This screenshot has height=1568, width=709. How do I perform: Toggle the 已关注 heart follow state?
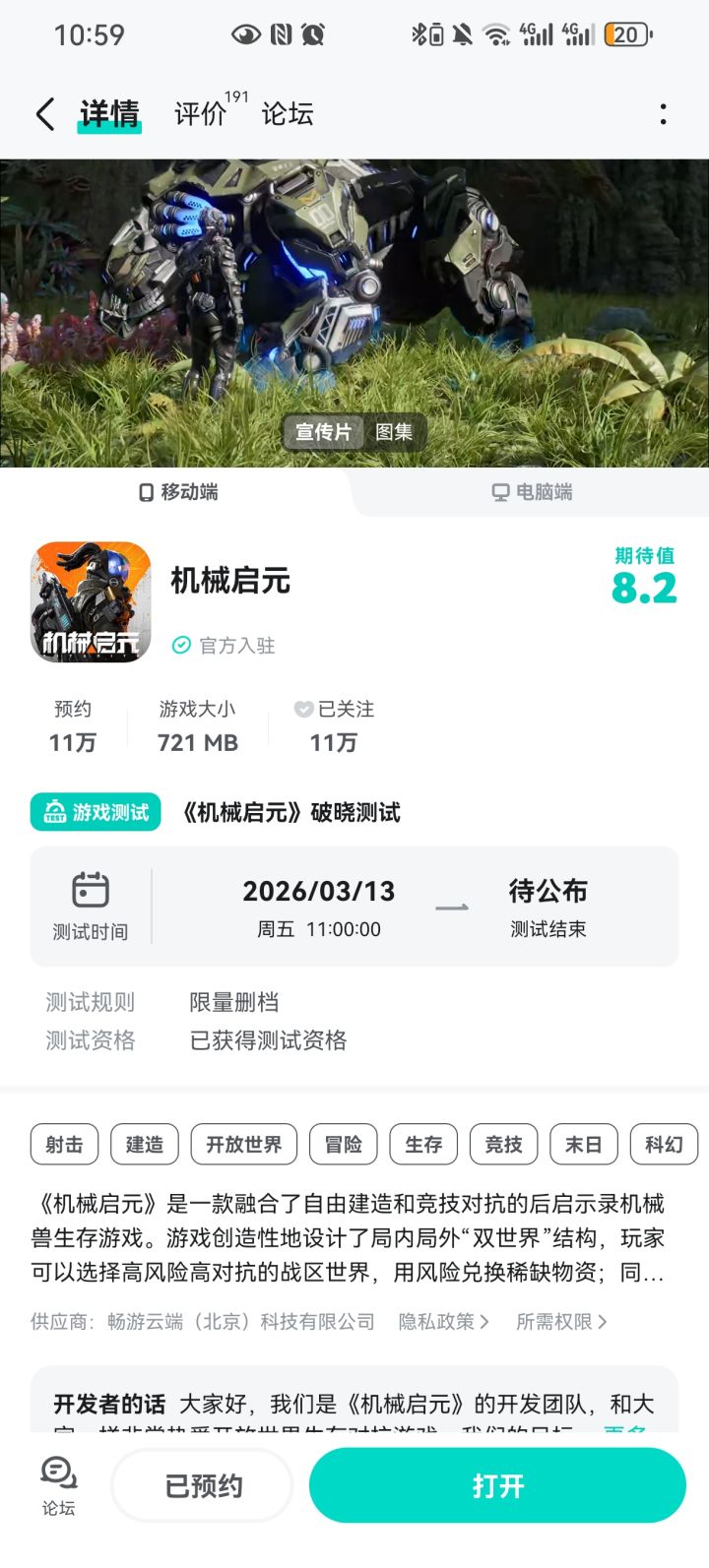pyautogui.click(x=302, y=709)
